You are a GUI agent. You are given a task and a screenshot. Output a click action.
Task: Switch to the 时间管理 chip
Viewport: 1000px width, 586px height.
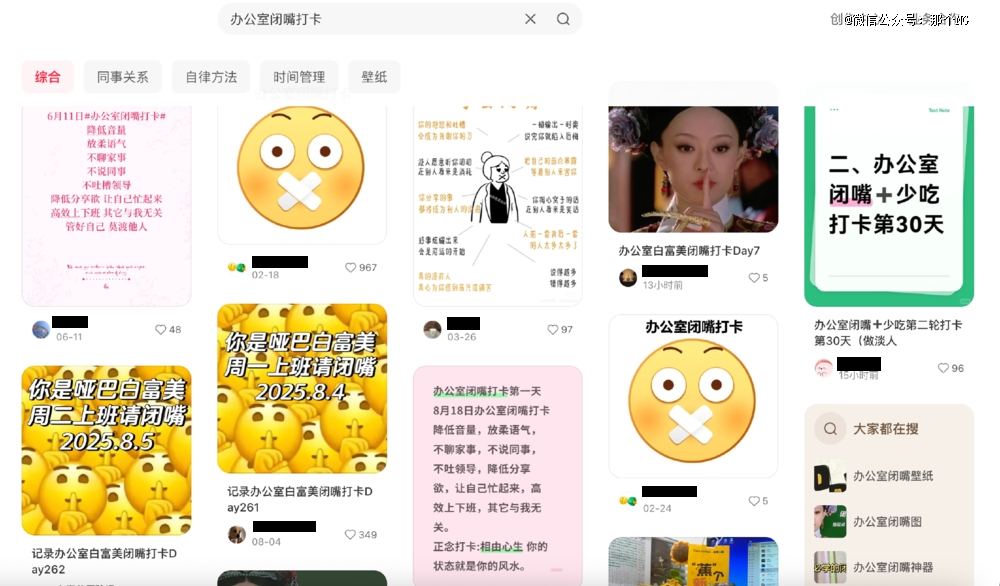click(299, 77)
